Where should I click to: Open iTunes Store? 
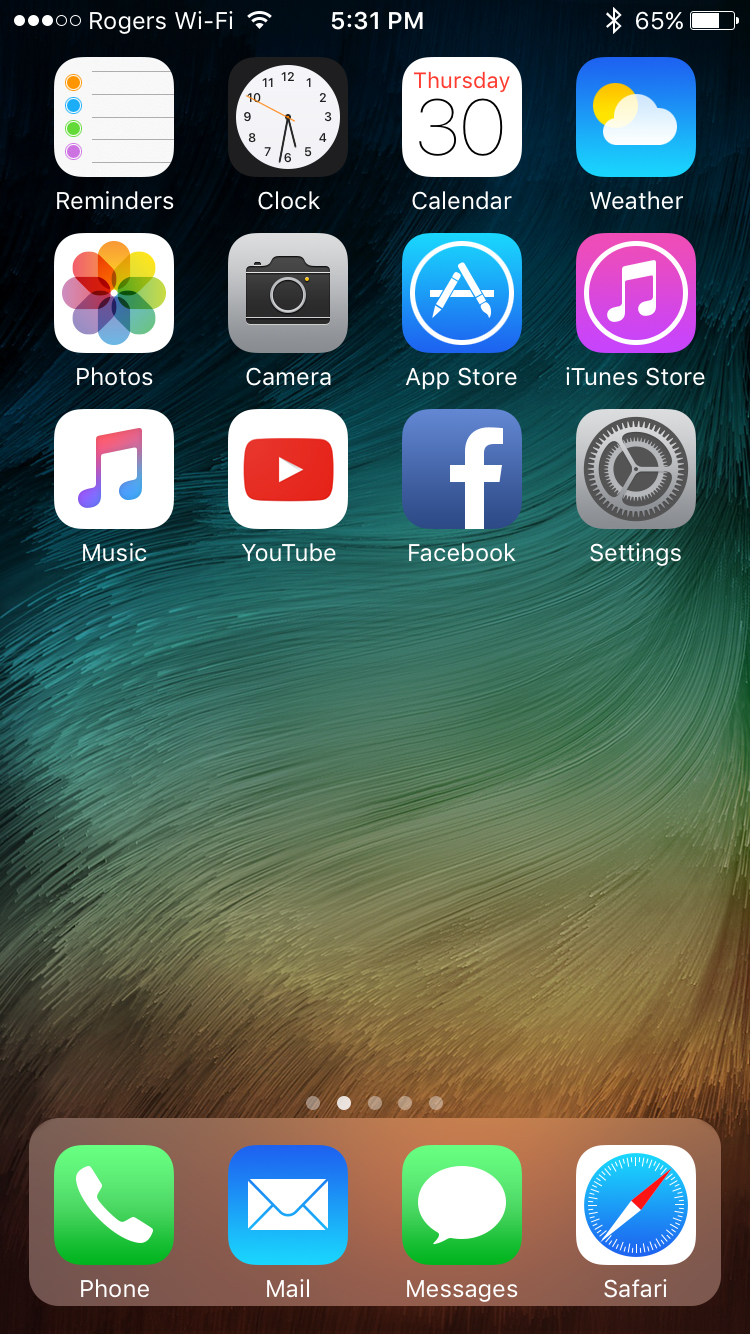click(635, 293)
